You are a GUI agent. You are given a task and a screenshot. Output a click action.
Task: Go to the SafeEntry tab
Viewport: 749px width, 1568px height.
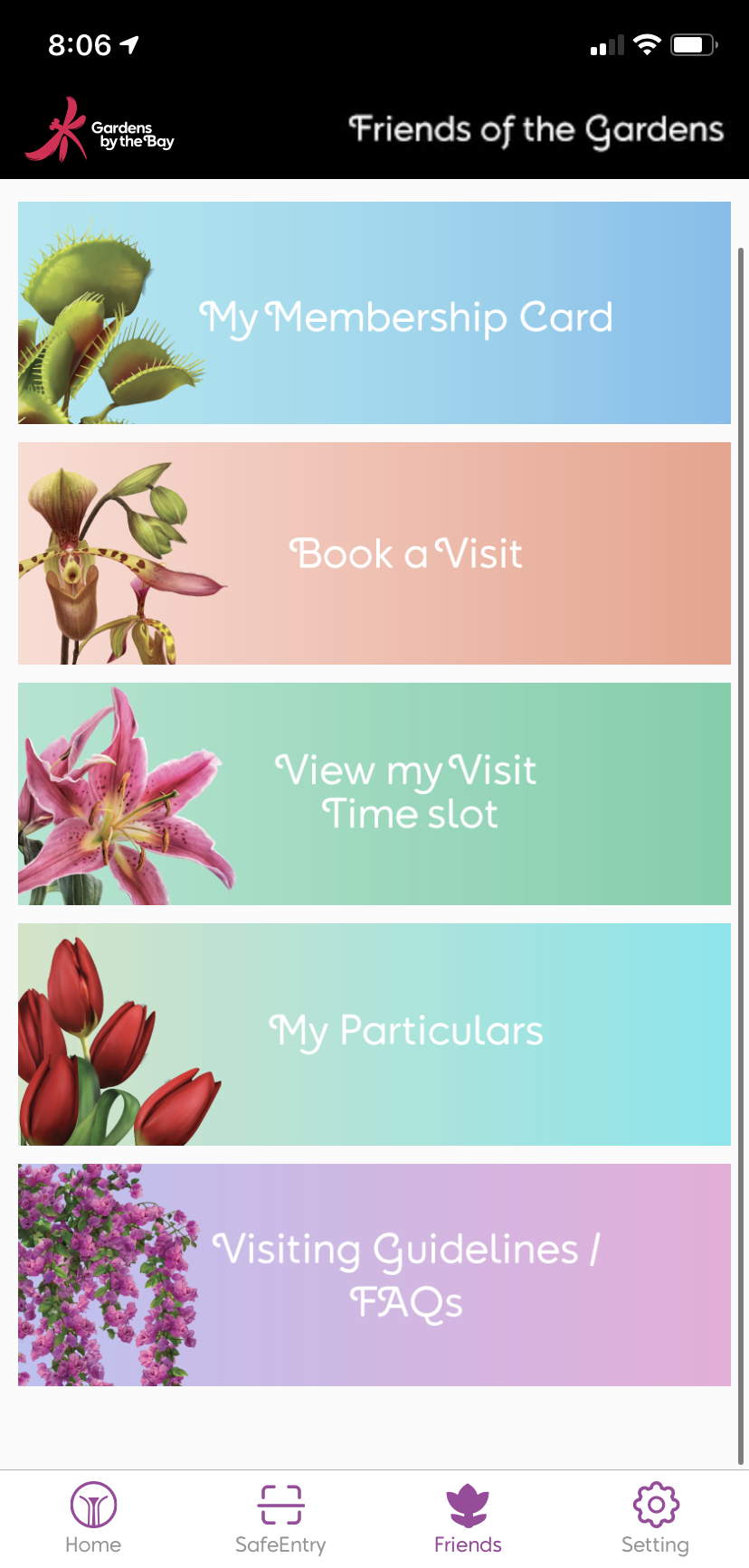(x=280, y=1519)
